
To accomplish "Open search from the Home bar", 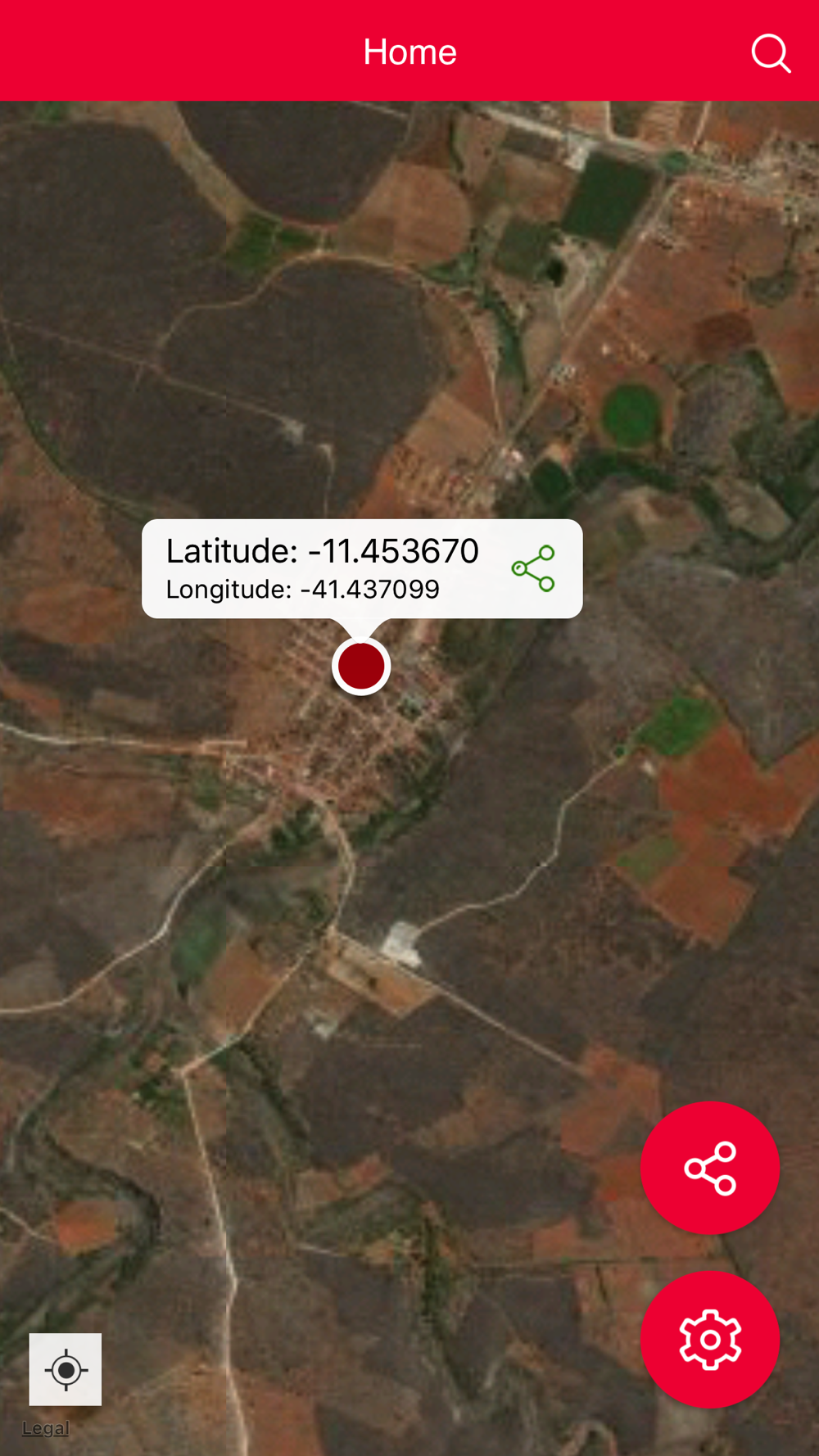I will 771,53.
